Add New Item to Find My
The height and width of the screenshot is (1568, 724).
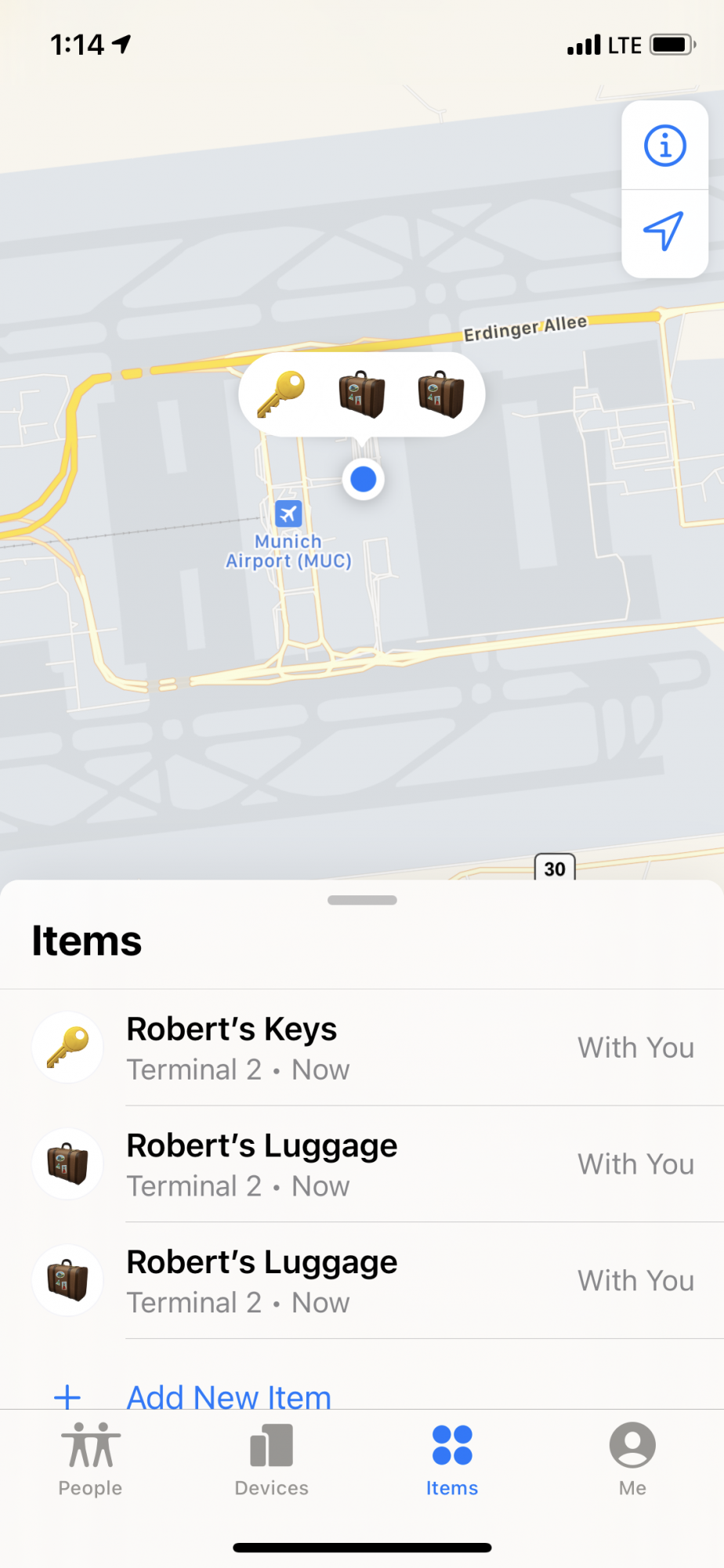pos(228,1396)
